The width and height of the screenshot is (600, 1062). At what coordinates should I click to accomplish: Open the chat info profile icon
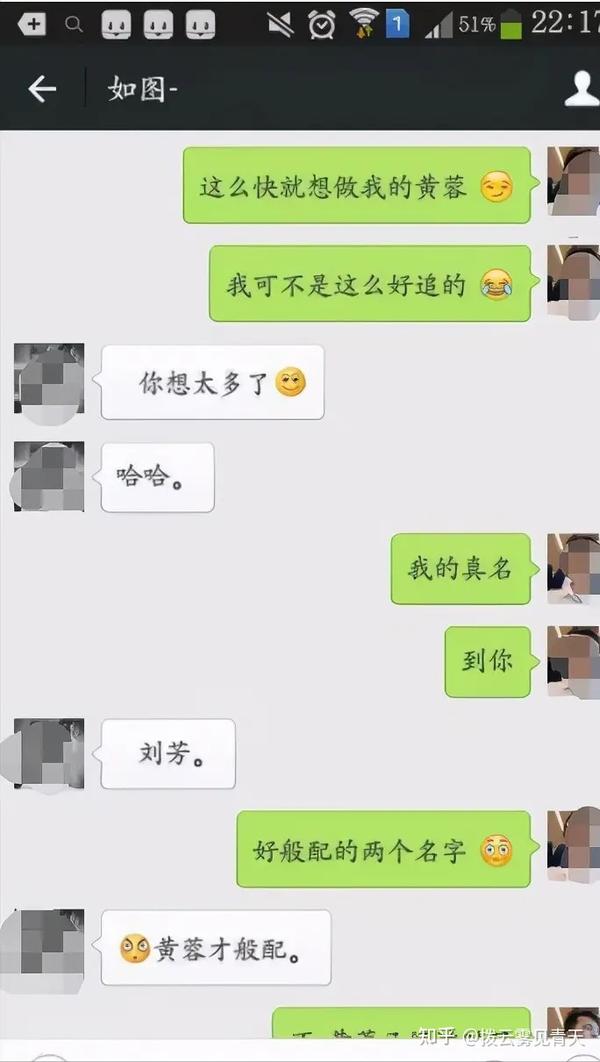coord(583,89)
